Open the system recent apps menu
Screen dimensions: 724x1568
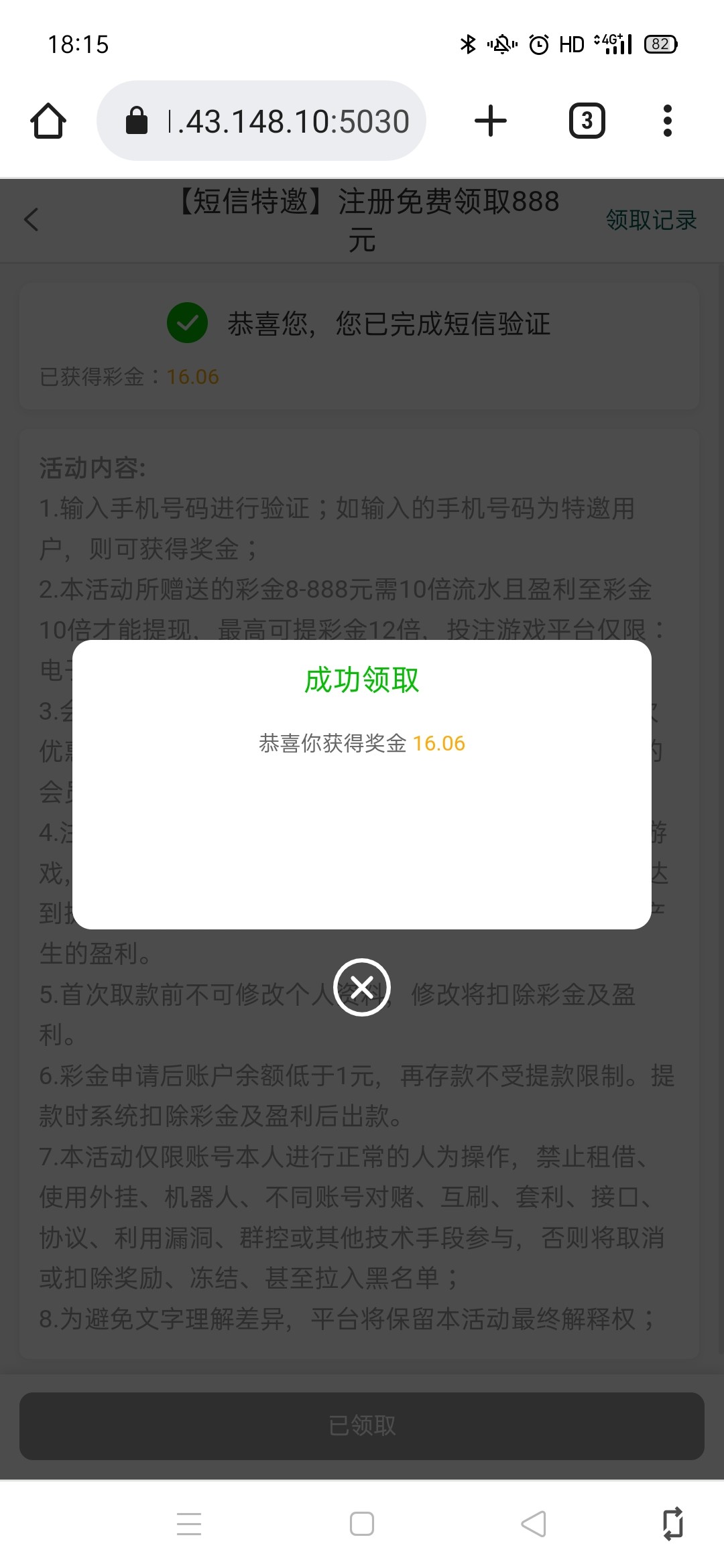(189, 1524)
